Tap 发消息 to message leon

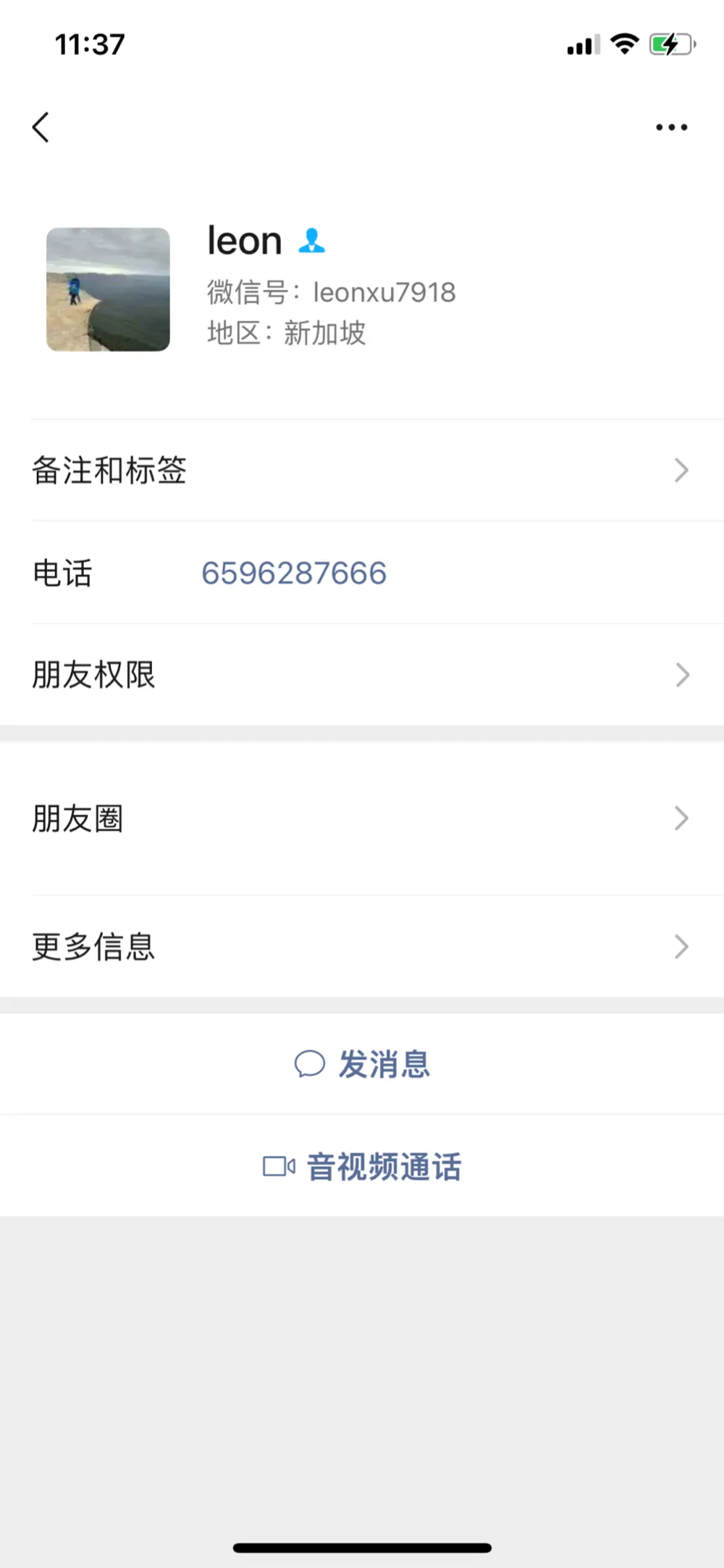point(362,1064)
